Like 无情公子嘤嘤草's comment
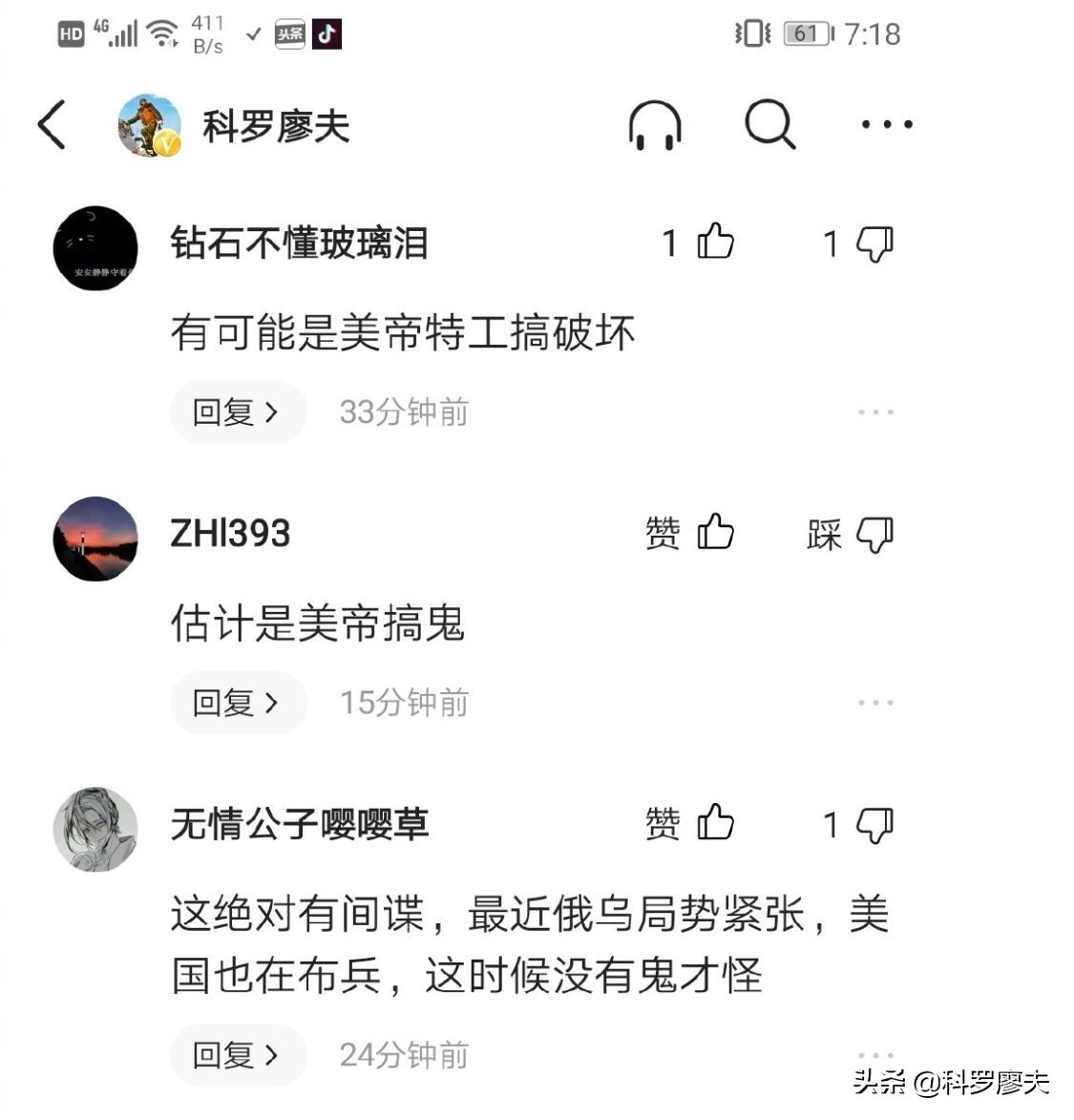The height and width of the screenshot is (1120, 1074). 715,824
